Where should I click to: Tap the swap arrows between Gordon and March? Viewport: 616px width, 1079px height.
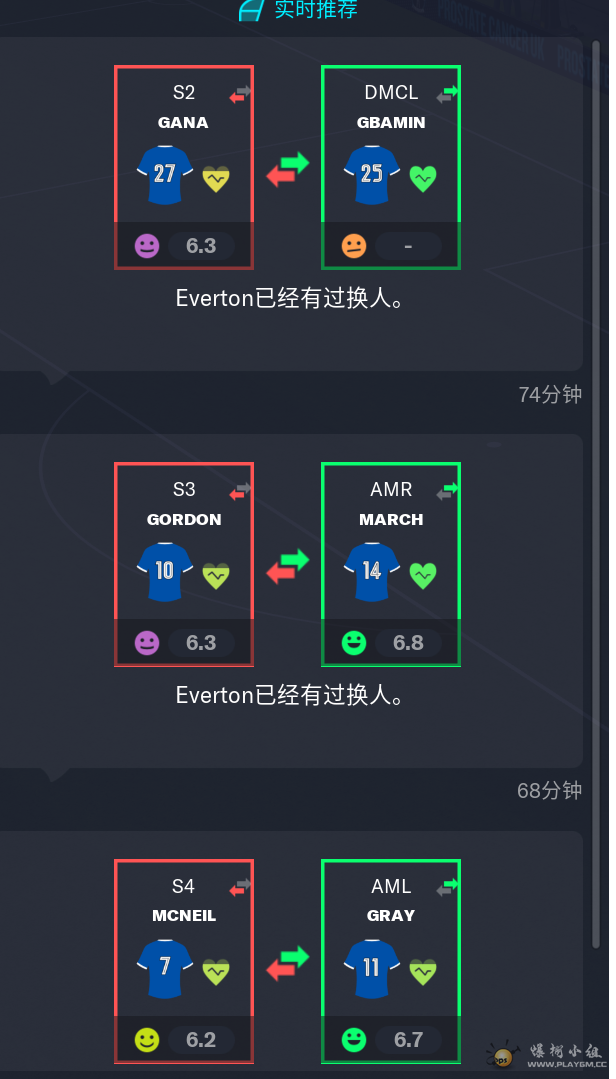pos(287,566)
